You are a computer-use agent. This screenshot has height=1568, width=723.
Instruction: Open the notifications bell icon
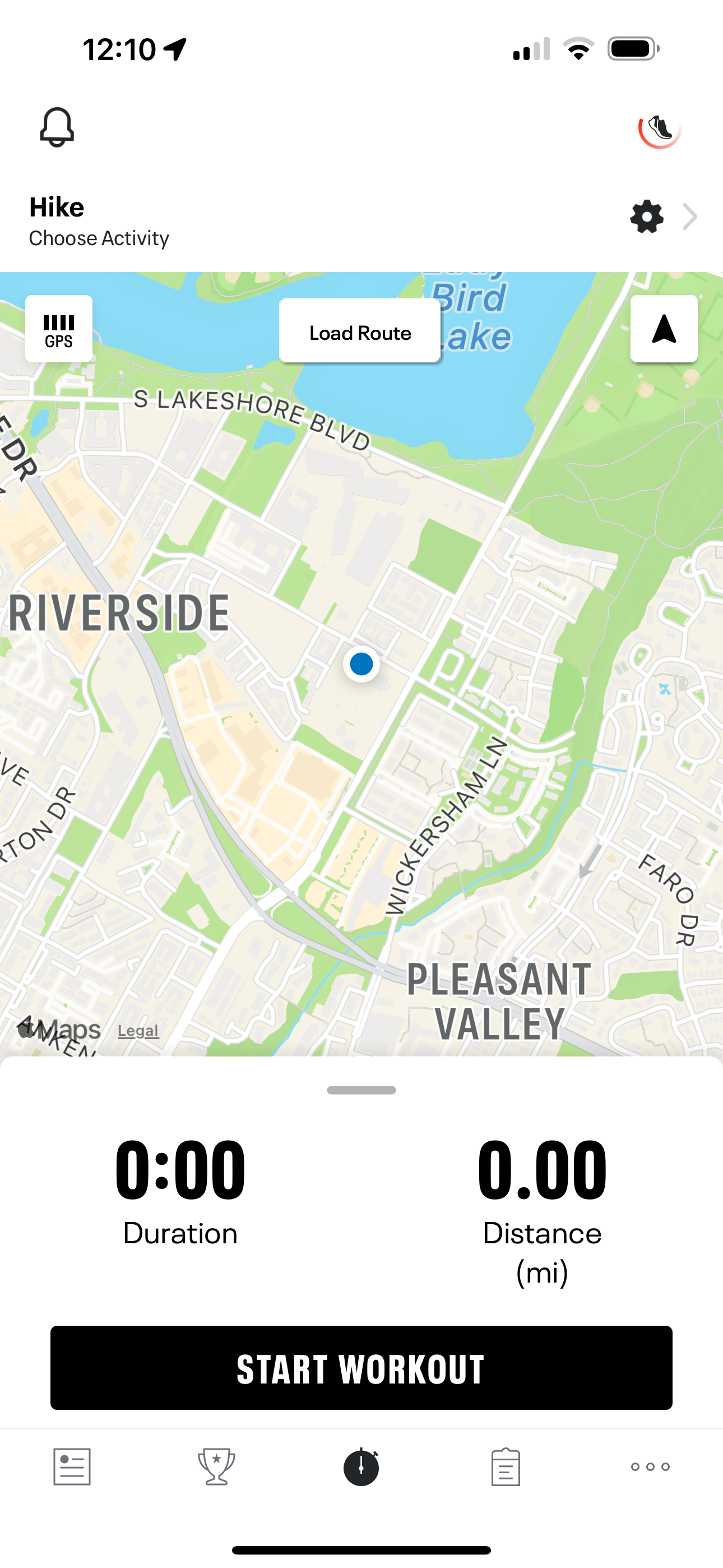coord(56,128)
